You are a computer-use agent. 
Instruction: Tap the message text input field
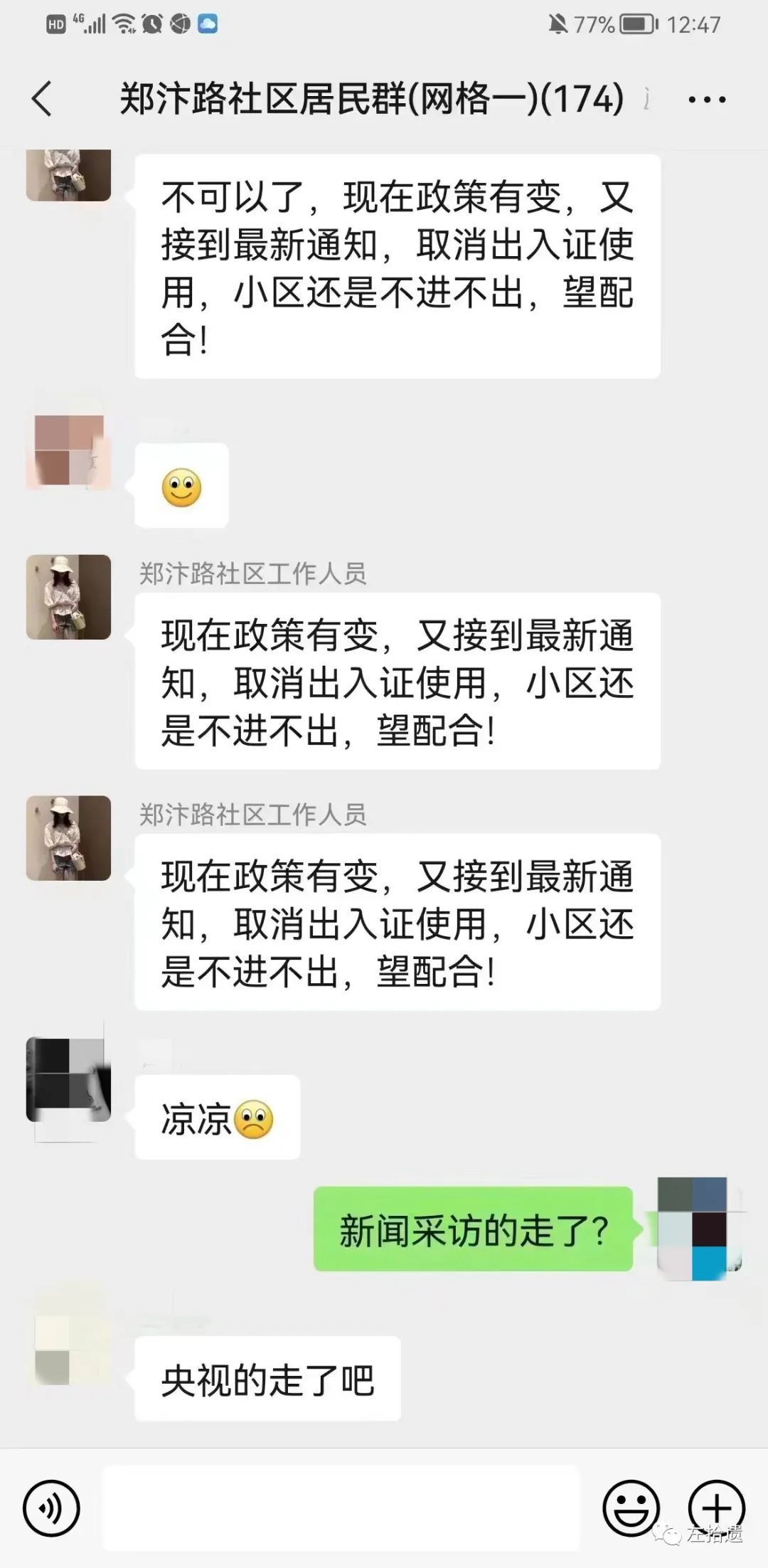click(x=341, y=1508)
